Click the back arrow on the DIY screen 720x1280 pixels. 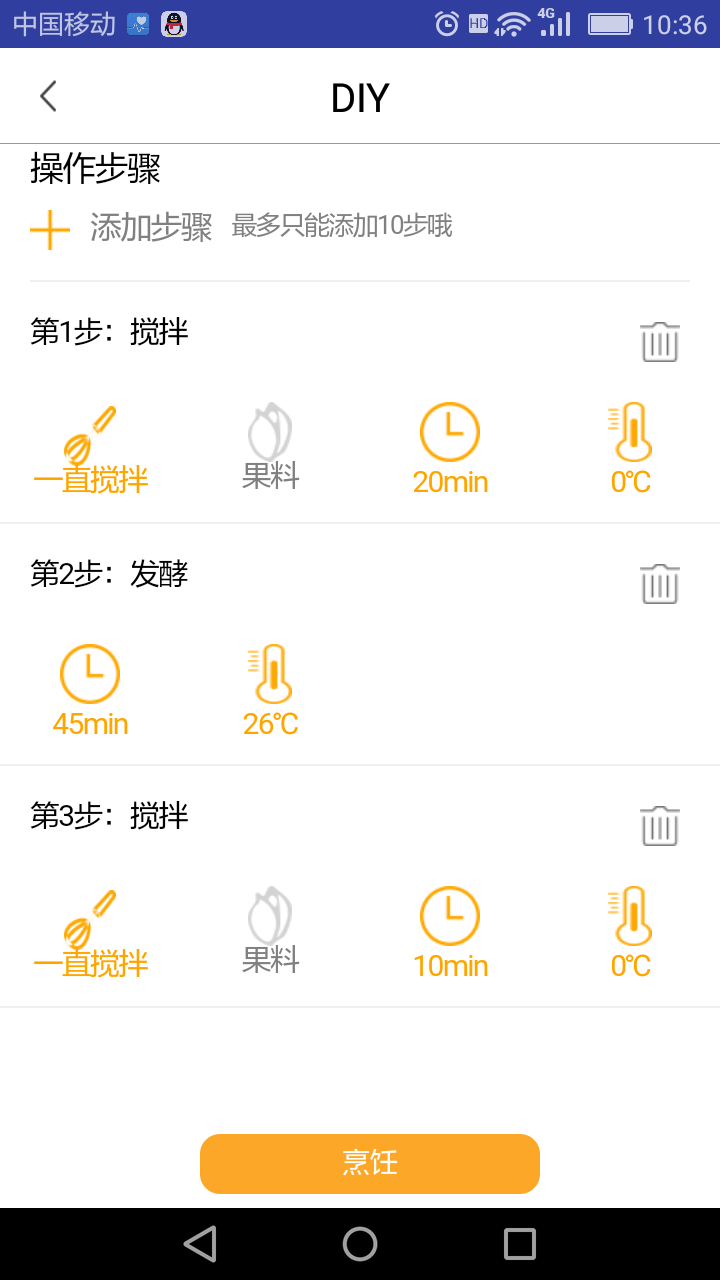47,96
